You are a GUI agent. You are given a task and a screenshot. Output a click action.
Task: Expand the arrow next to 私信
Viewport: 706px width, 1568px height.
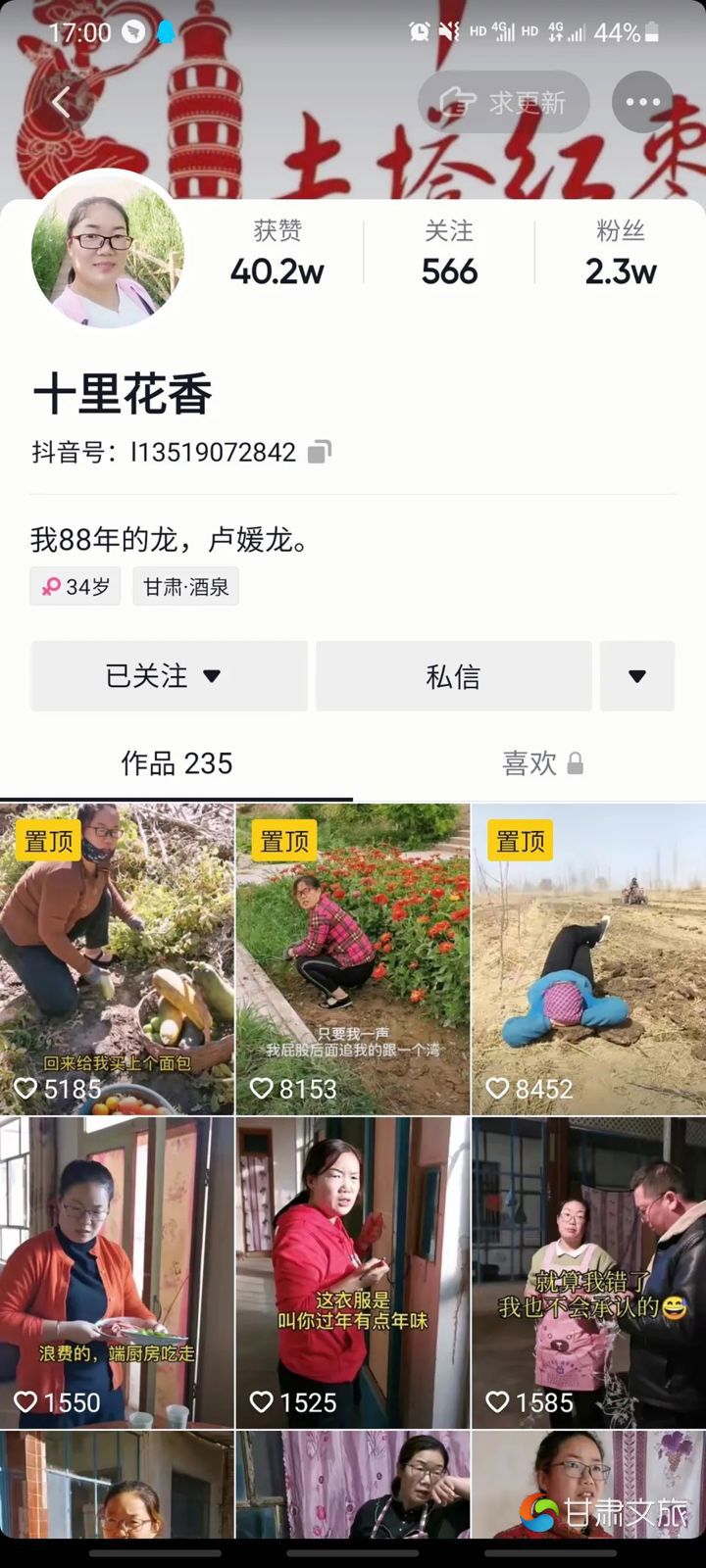tap(637, 676)
